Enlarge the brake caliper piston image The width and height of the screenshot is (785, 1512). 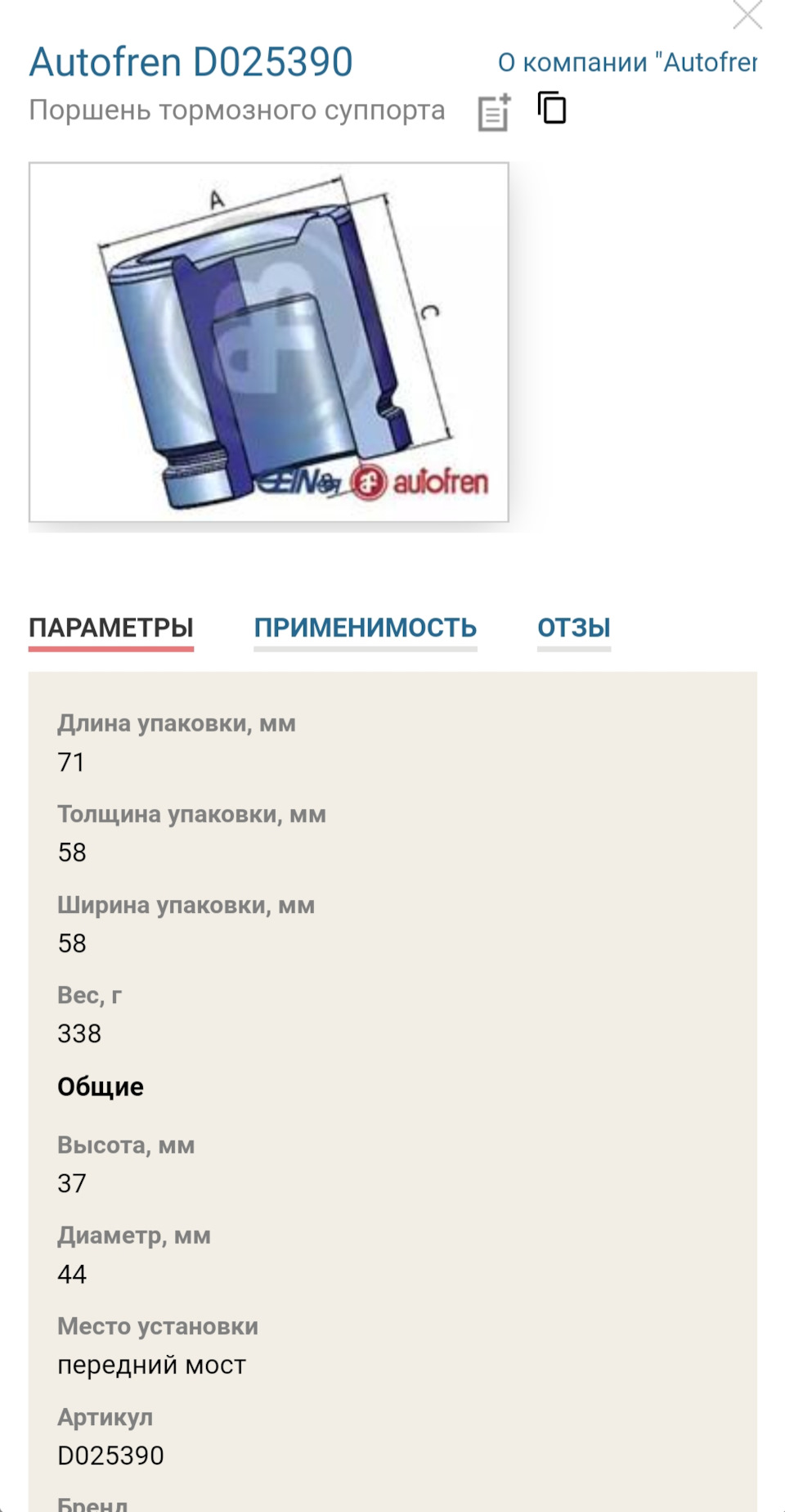(x=268, y=342)
